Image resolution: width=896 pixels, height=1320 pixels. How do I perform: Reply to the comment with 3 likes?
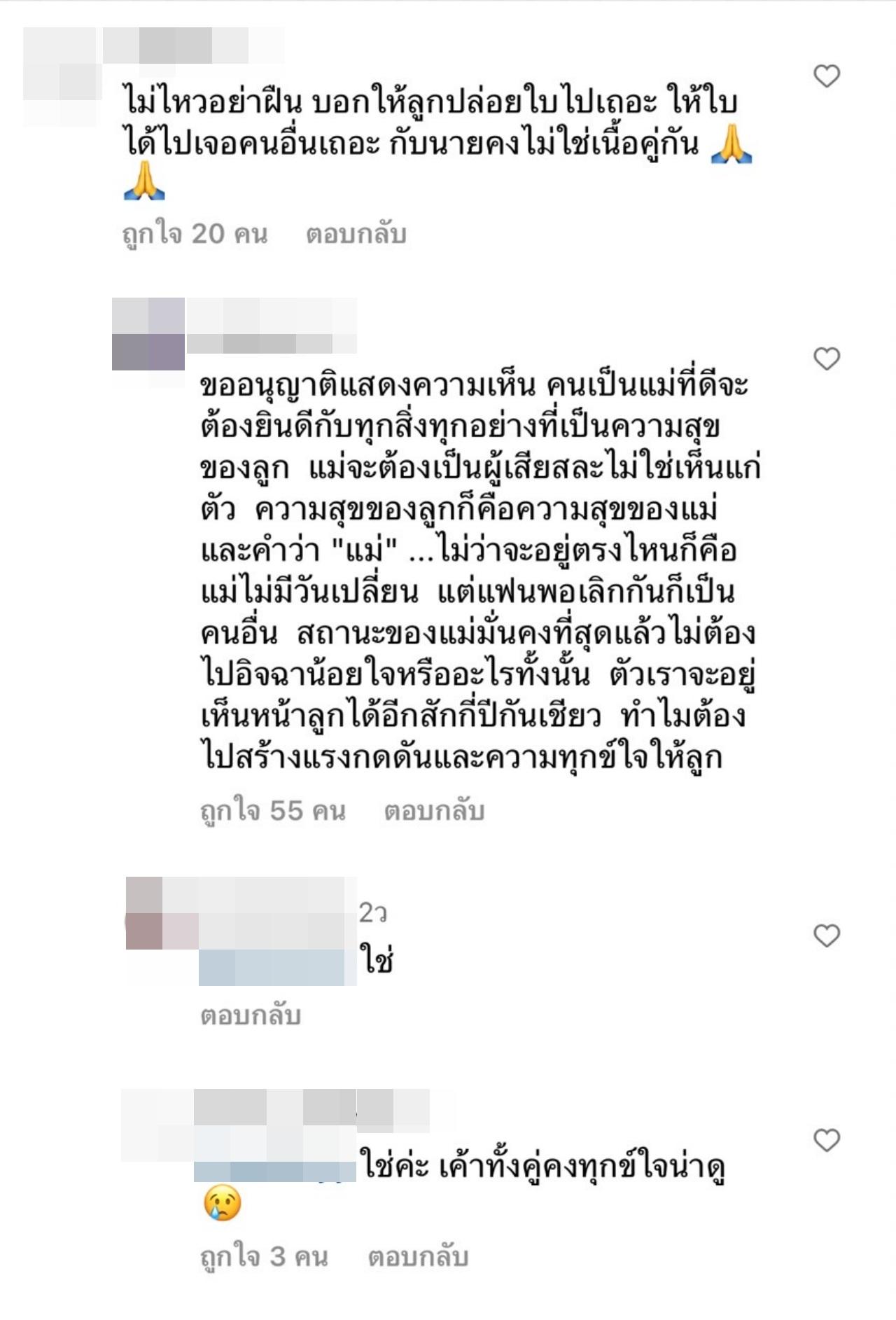coord(418,1257)
